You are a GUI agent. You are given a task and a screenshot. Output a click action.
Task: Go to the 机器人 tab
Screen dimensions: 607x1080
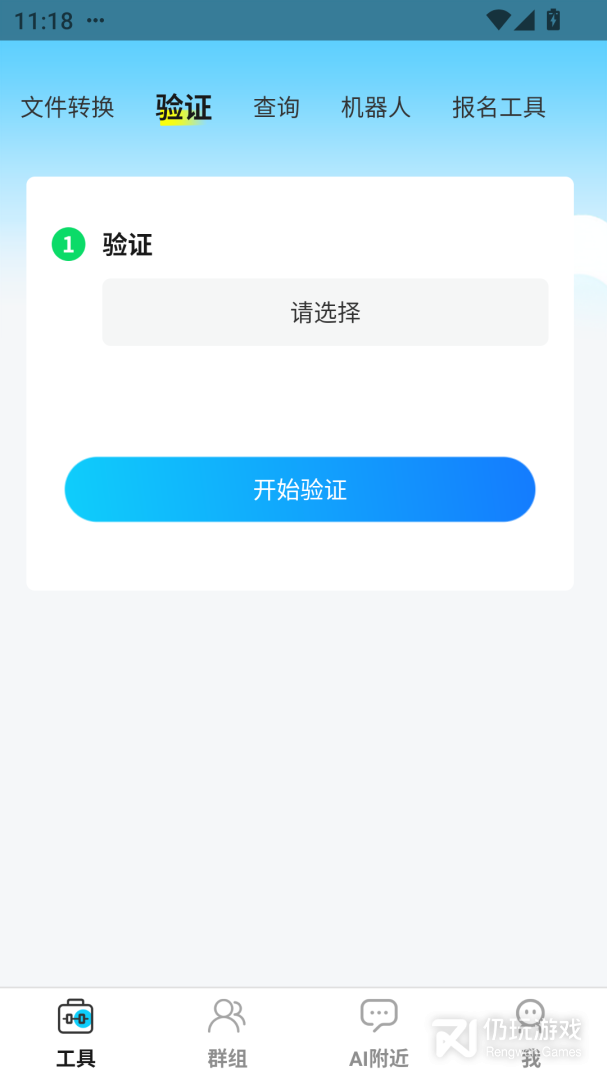[x=375, y=107]
